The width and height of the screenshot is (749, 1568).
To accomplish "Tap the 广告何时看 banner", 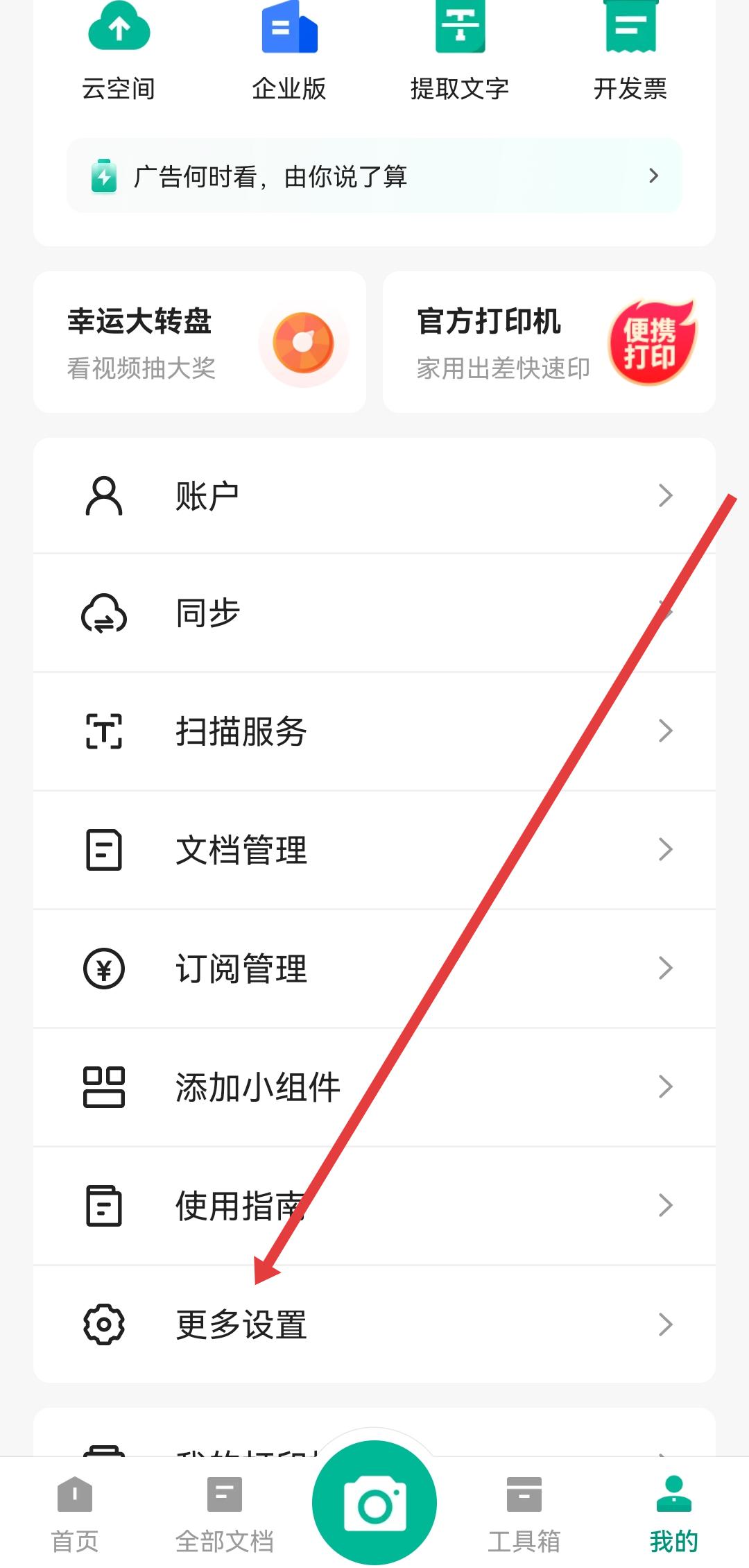I will coord(374,176).
